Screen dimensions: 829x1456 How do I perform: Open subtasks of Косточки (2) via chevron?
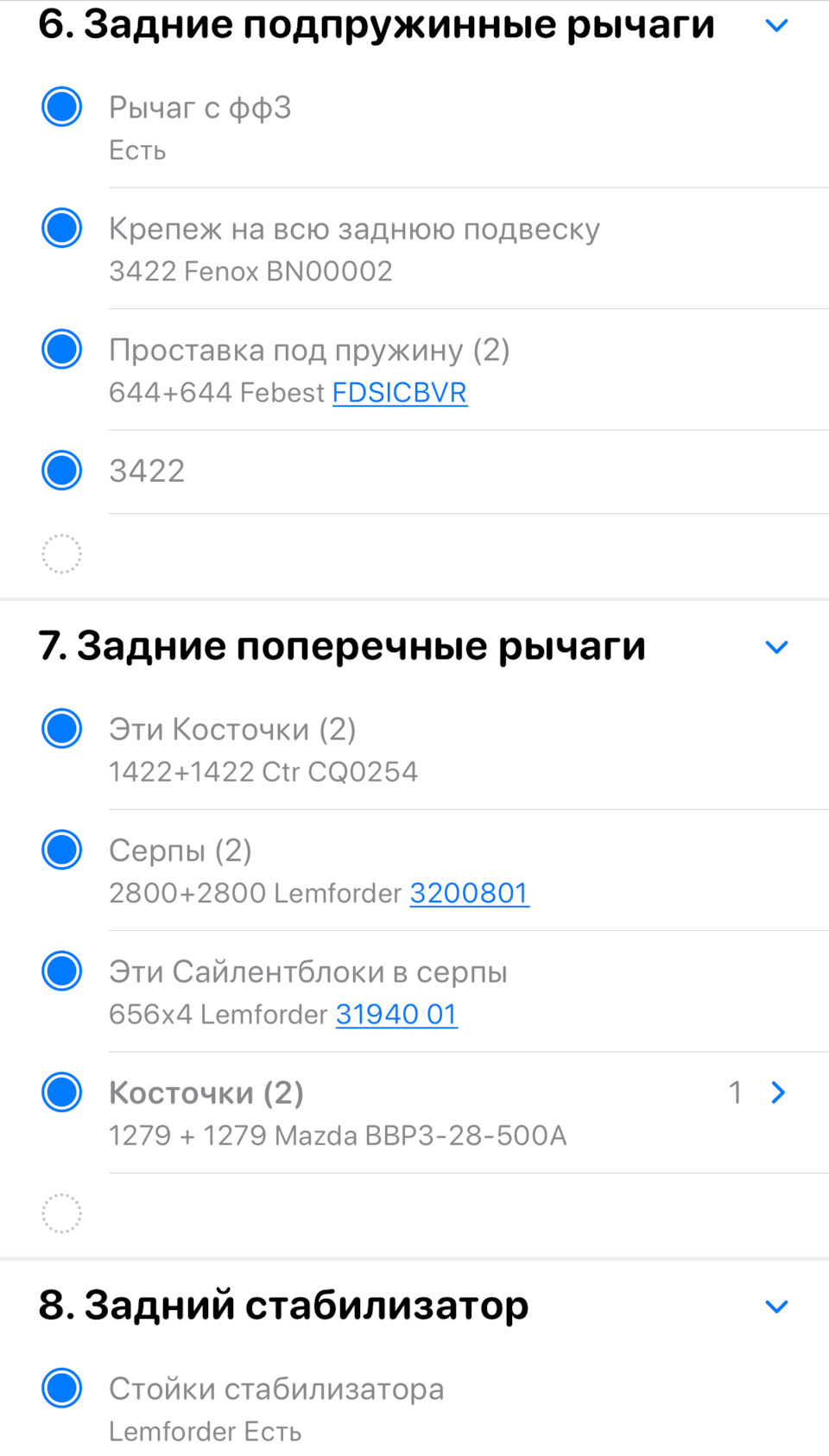tap(777, 1093)
